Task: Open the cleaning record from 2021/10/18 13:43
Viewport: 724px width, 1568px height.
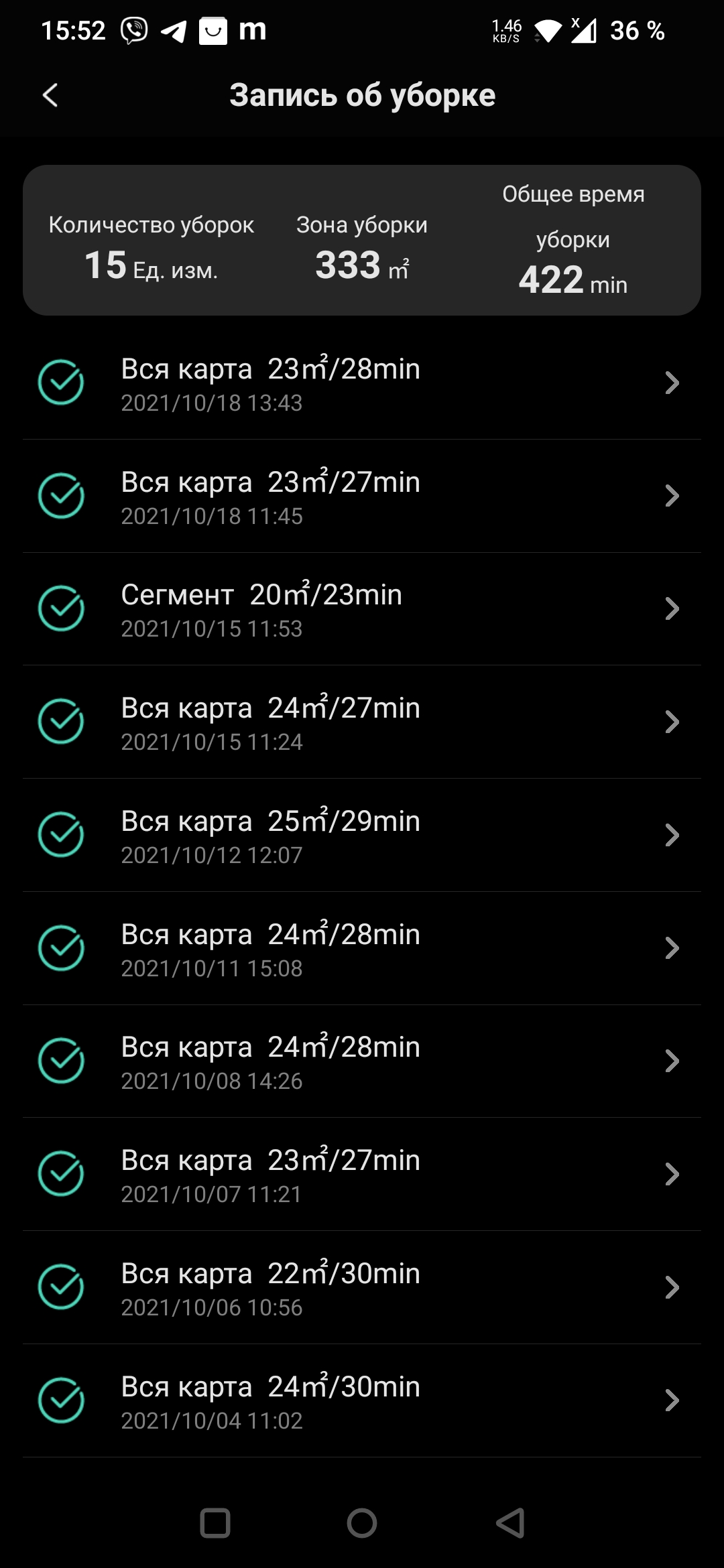Action: pos(362,383)
